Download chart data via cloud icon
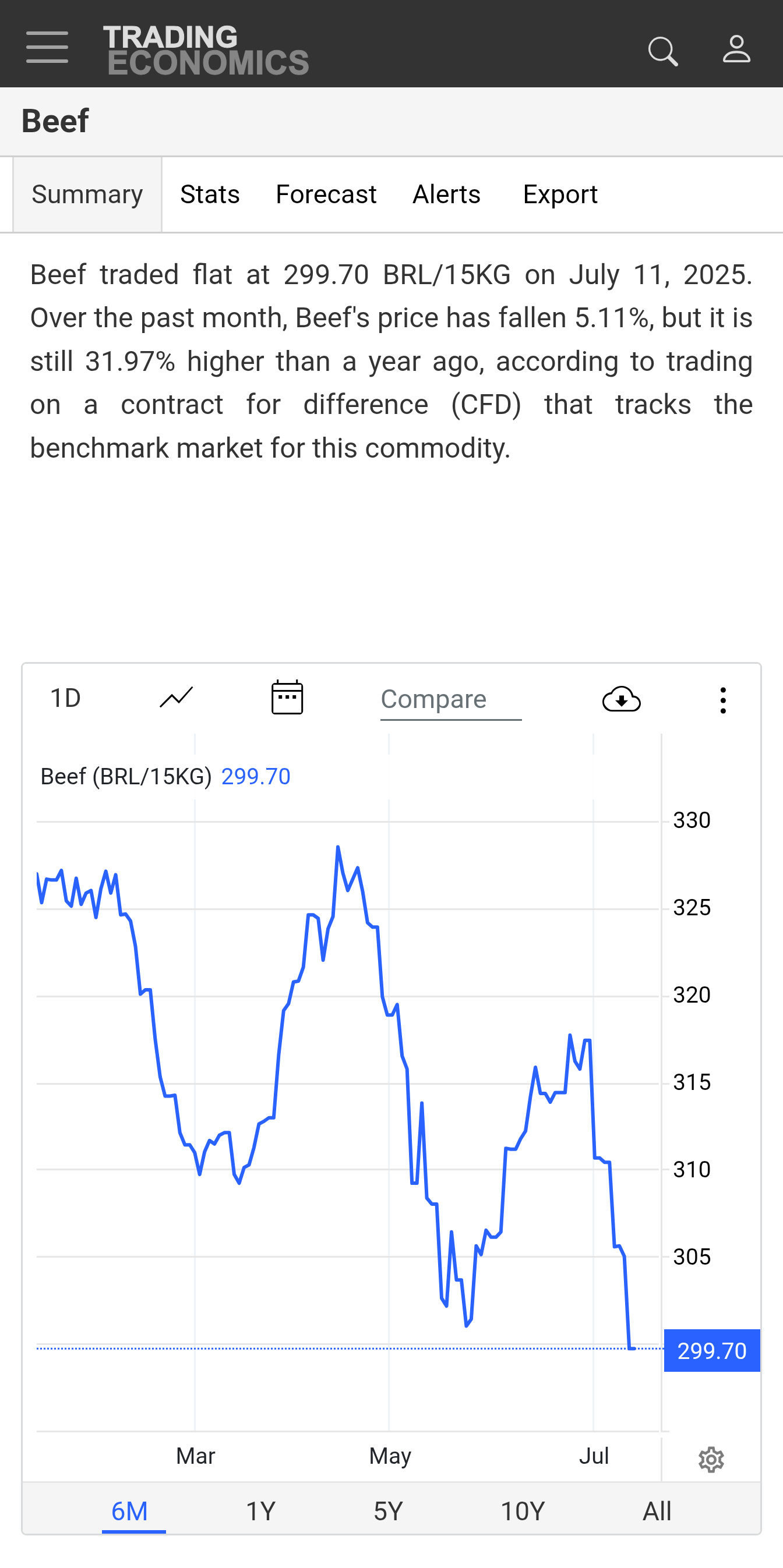Screen dimensions: 783x1568 [621, 699]
